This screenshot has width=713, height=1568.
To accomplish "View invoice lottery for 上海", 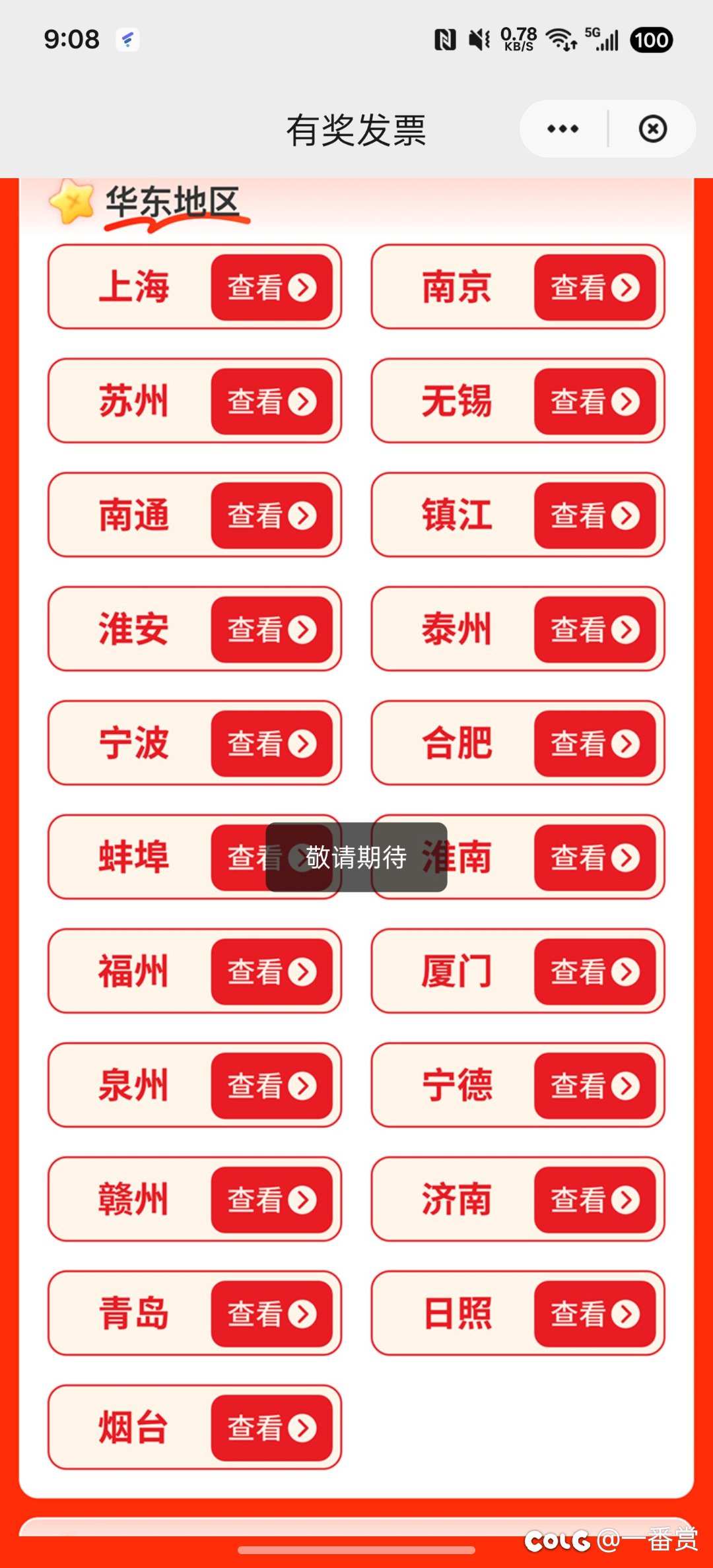I will click(x=271, y=287).
